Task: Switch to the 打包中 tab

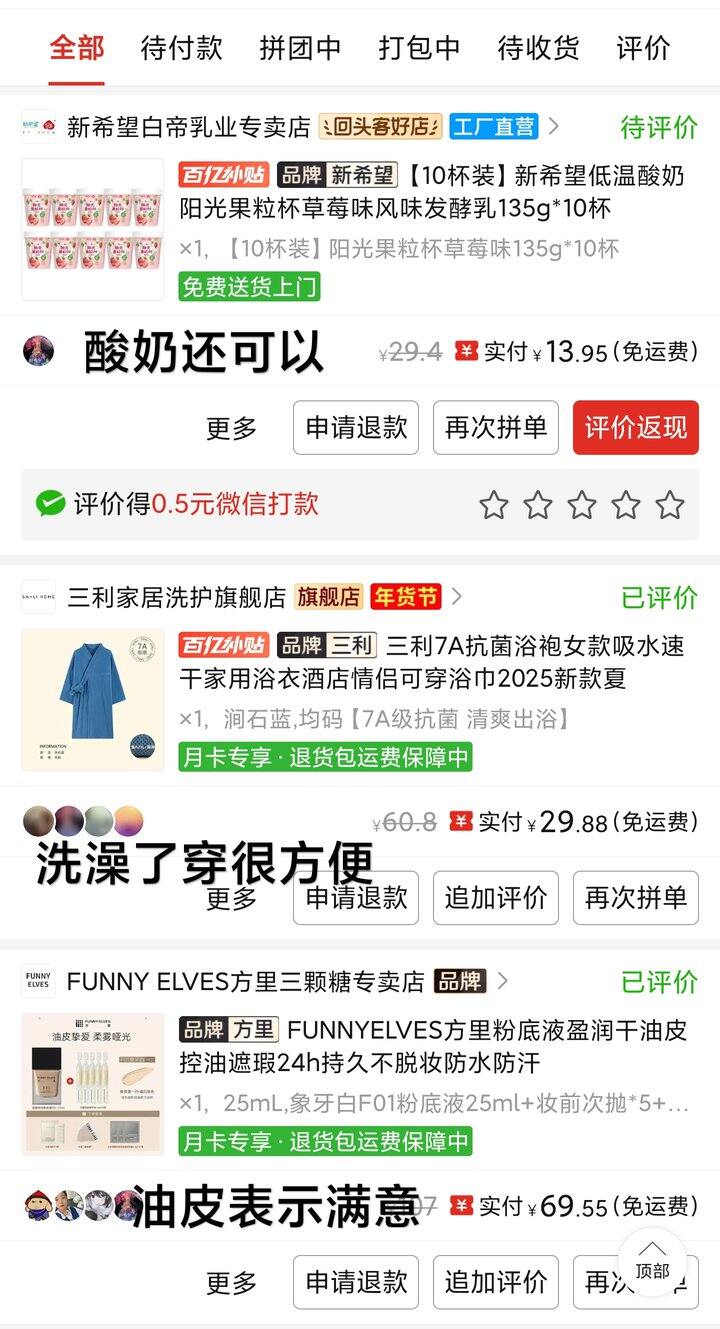Action: pyautogui.click(x=419, y=47)
